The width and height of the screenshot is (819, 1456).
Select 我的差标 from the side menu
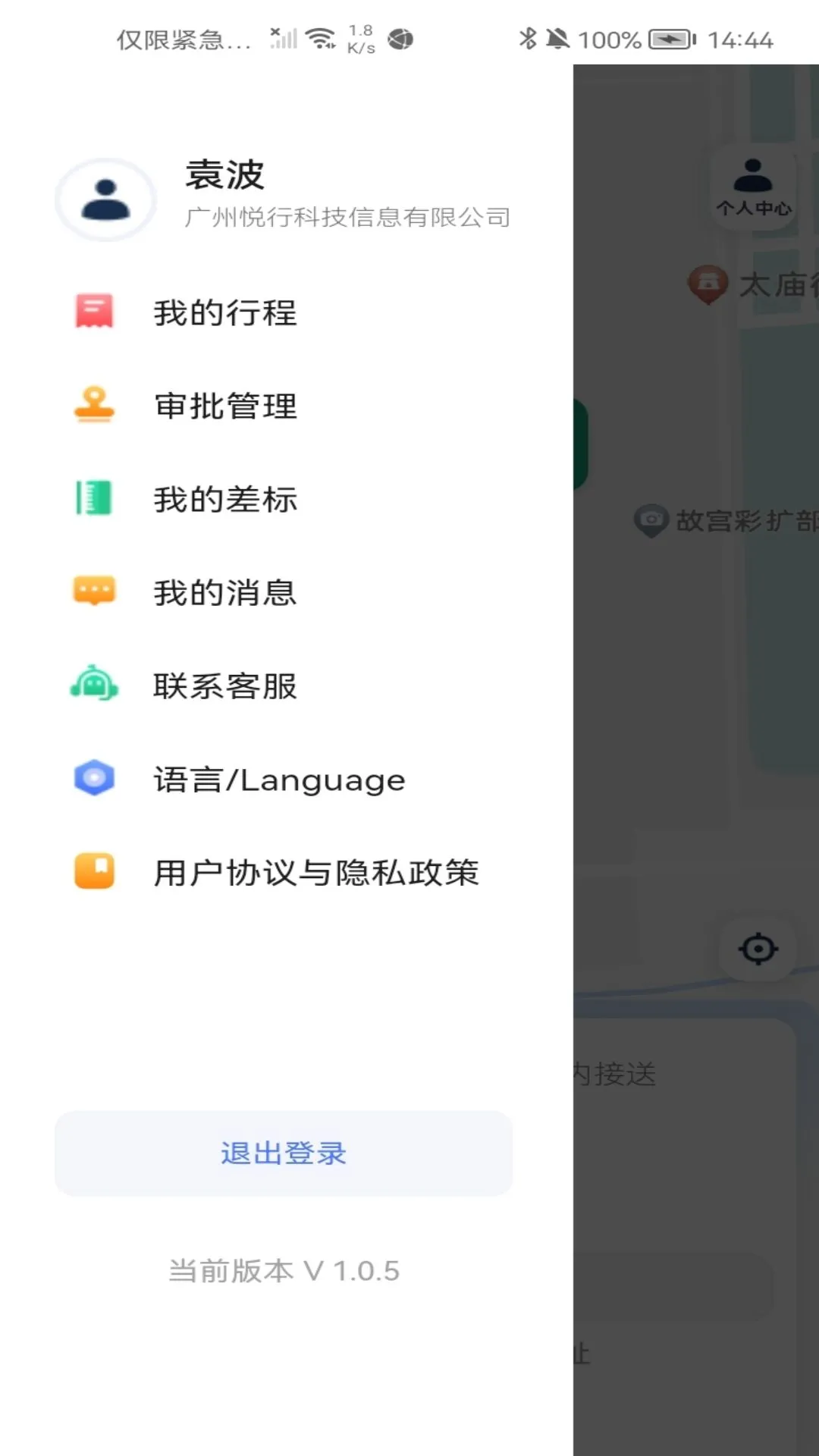pyautogui.click(x=224, y=499)
